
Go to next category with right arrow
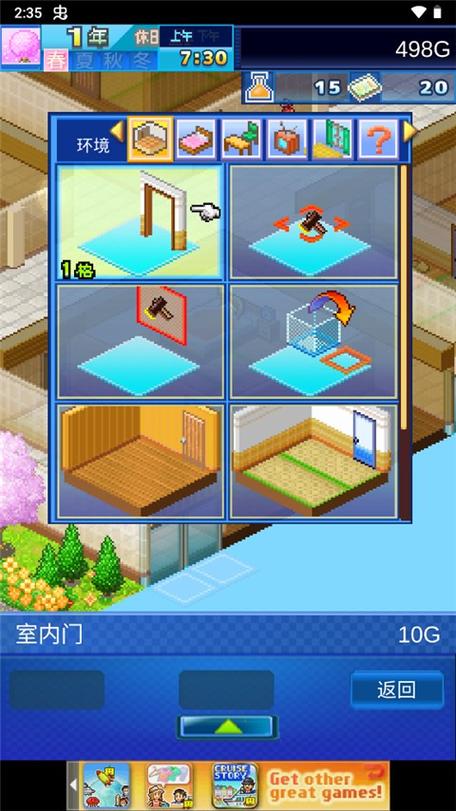click(409, 131)
